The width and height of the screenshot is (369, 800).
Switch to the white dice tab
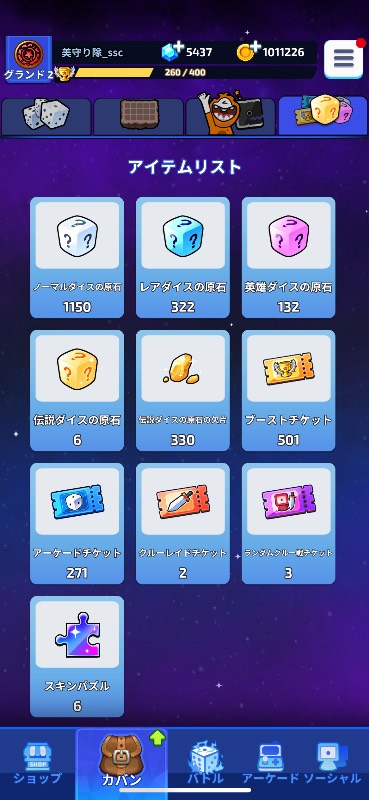pyautogui.click(x=46, y=116)
